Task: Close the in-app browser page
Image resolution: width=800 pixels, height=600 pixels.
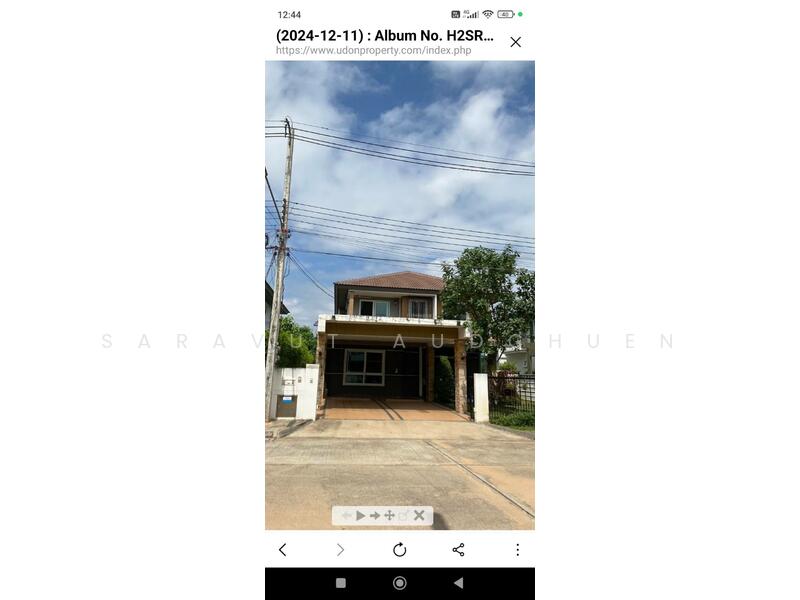Action: (515, 42)
